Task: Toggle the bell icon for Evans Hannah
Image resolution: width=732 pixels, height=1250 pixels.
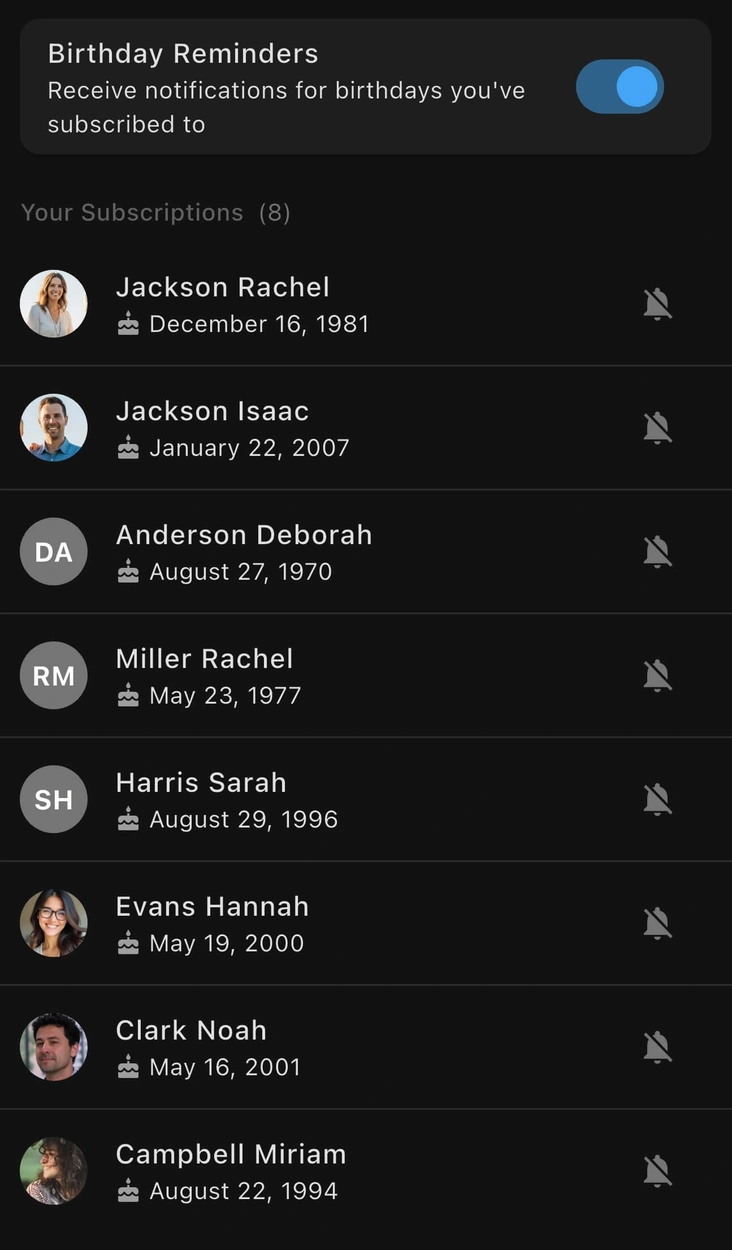Action: (x=657, y=924)
